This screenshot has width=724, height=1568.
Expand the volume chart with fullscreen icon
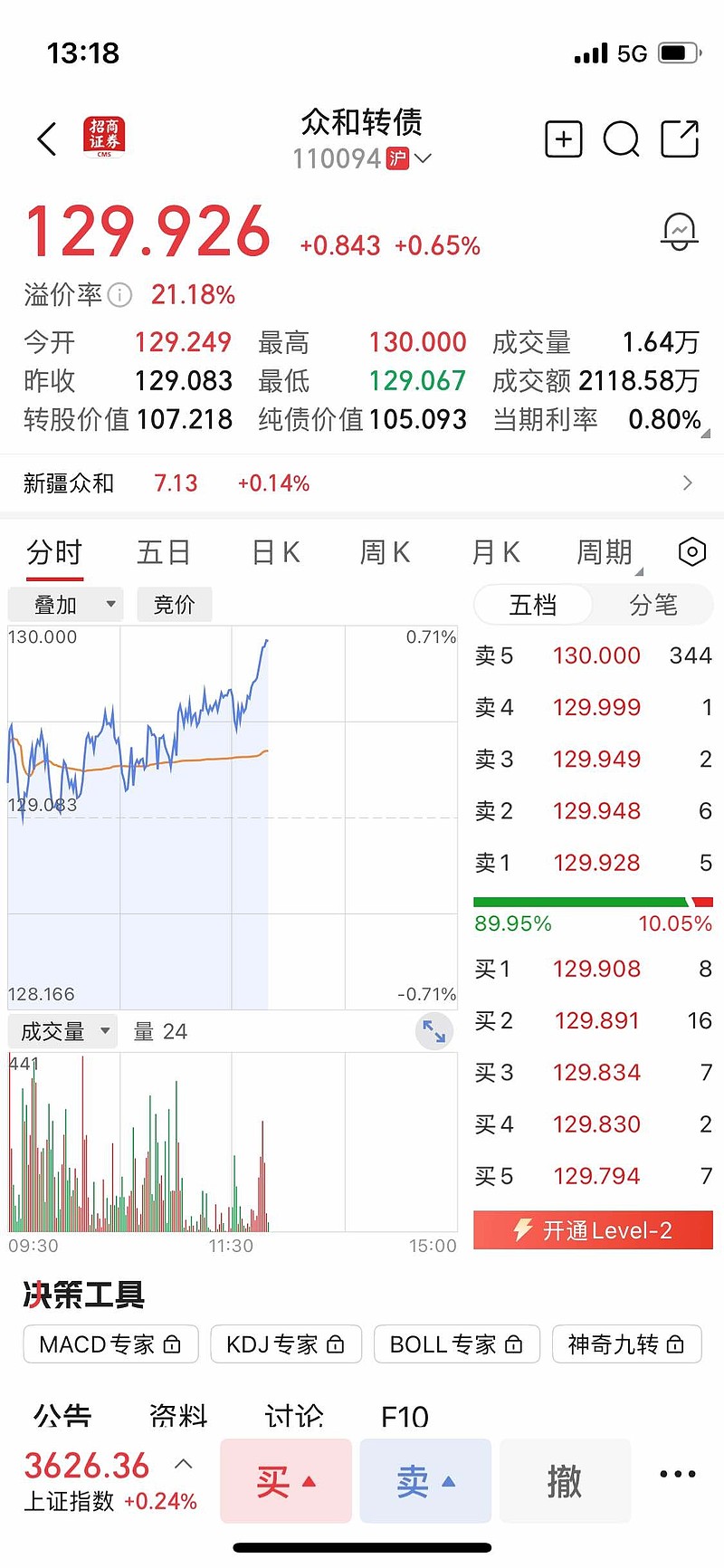[433, 1031]
